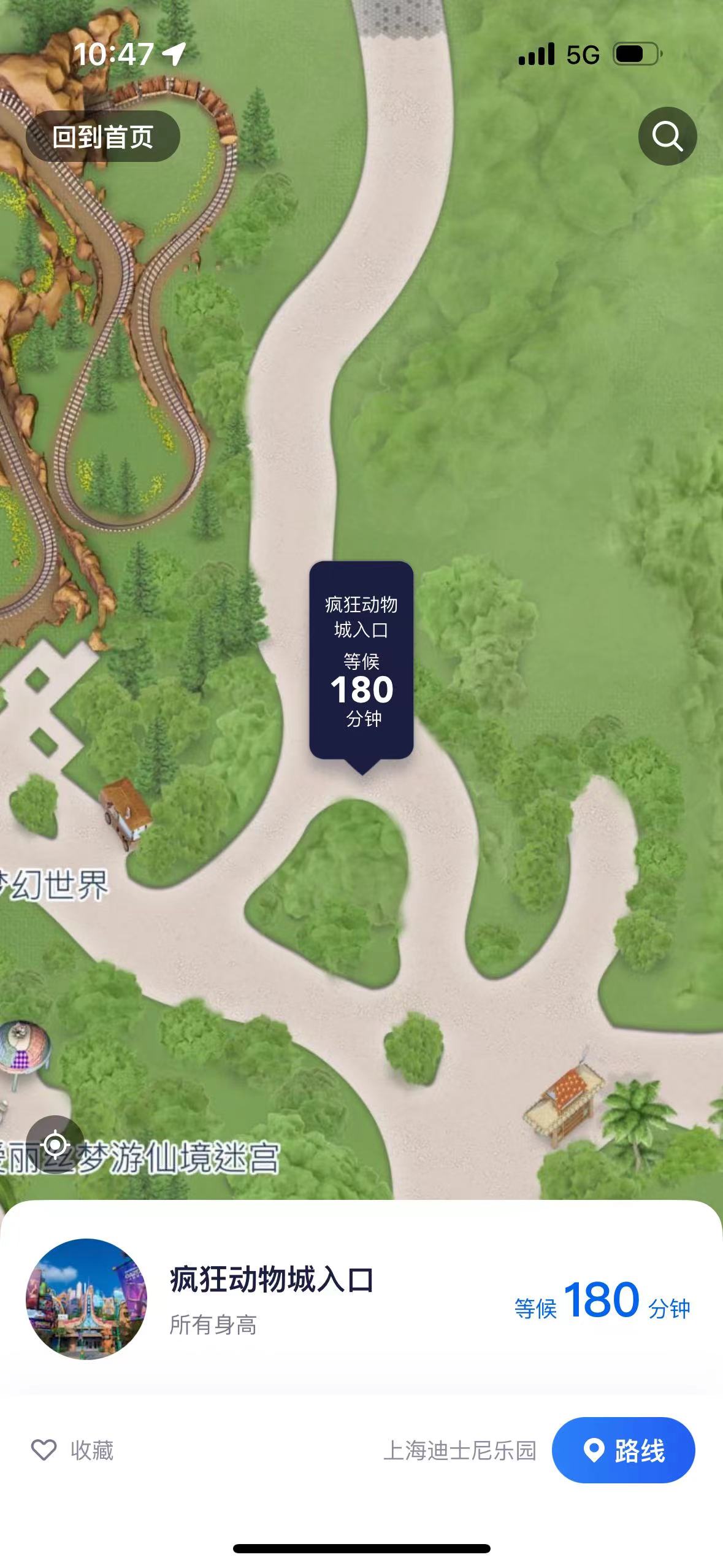
Task: Open the 疯狂动物城入口 details card
Action: 272,1280
